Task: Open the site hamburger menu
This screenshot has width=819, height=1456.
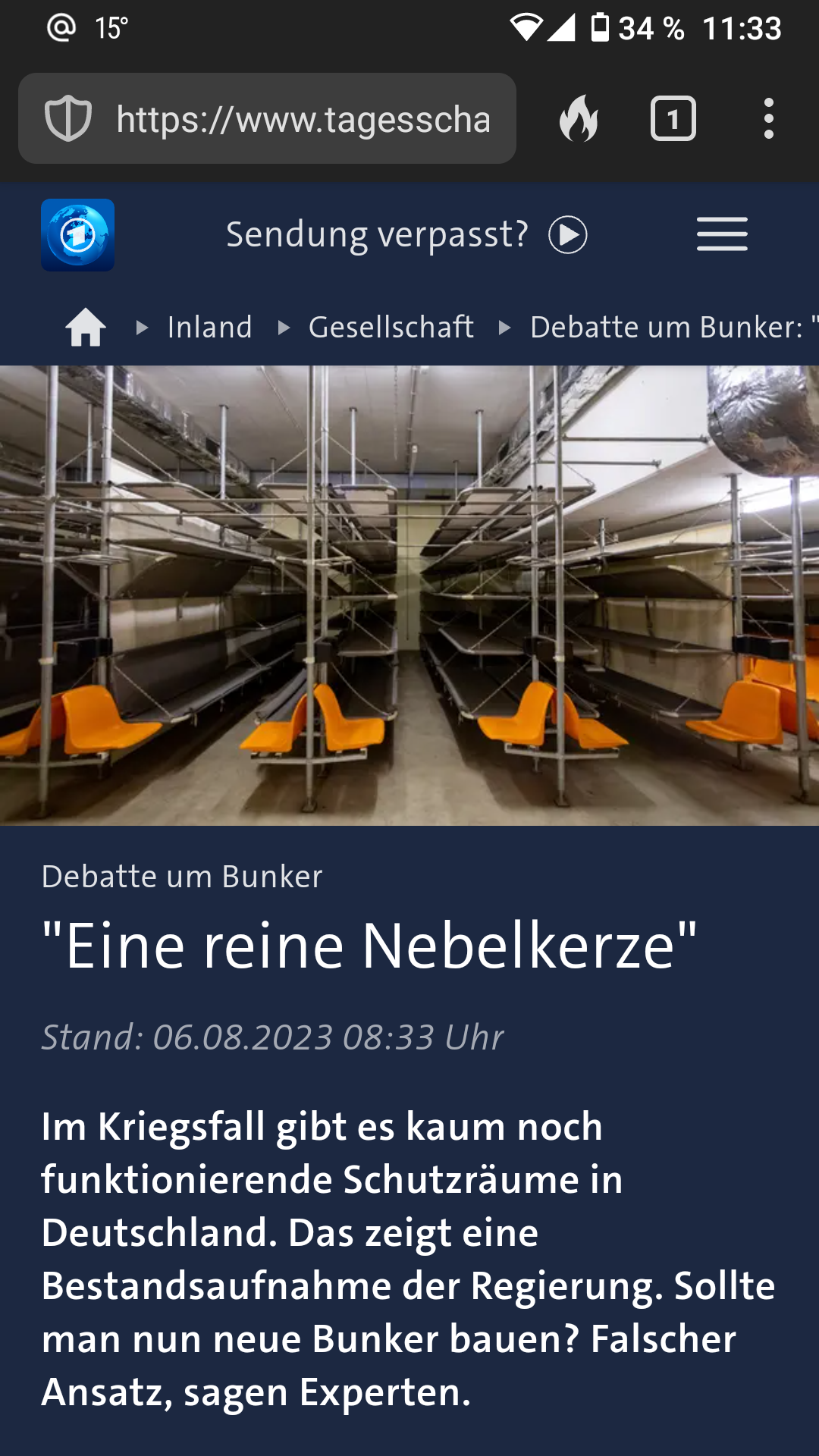Action: (x=722, y=234)
